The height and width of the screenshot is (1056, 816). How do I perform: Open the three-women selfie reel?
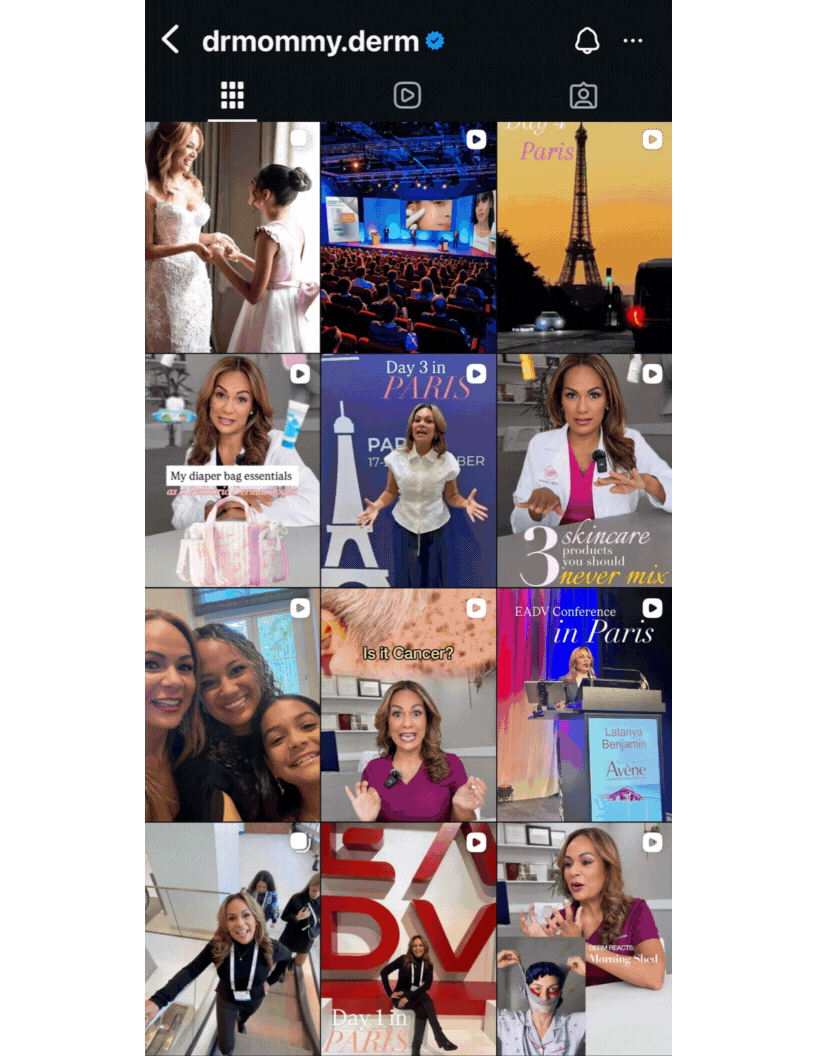pyautogui.click(x=232, y=705)
